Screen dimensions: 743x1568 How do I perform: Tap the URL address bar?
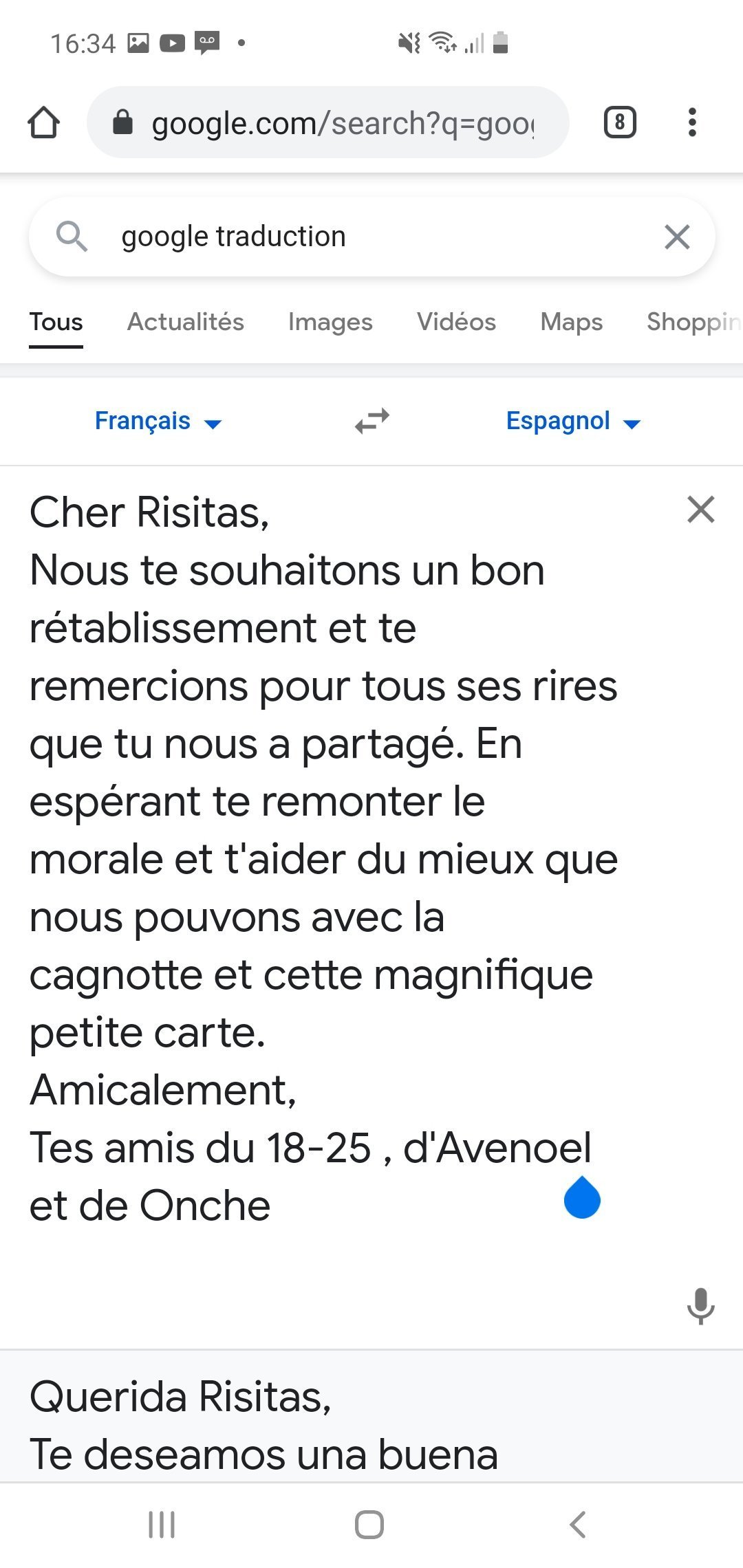337,123
